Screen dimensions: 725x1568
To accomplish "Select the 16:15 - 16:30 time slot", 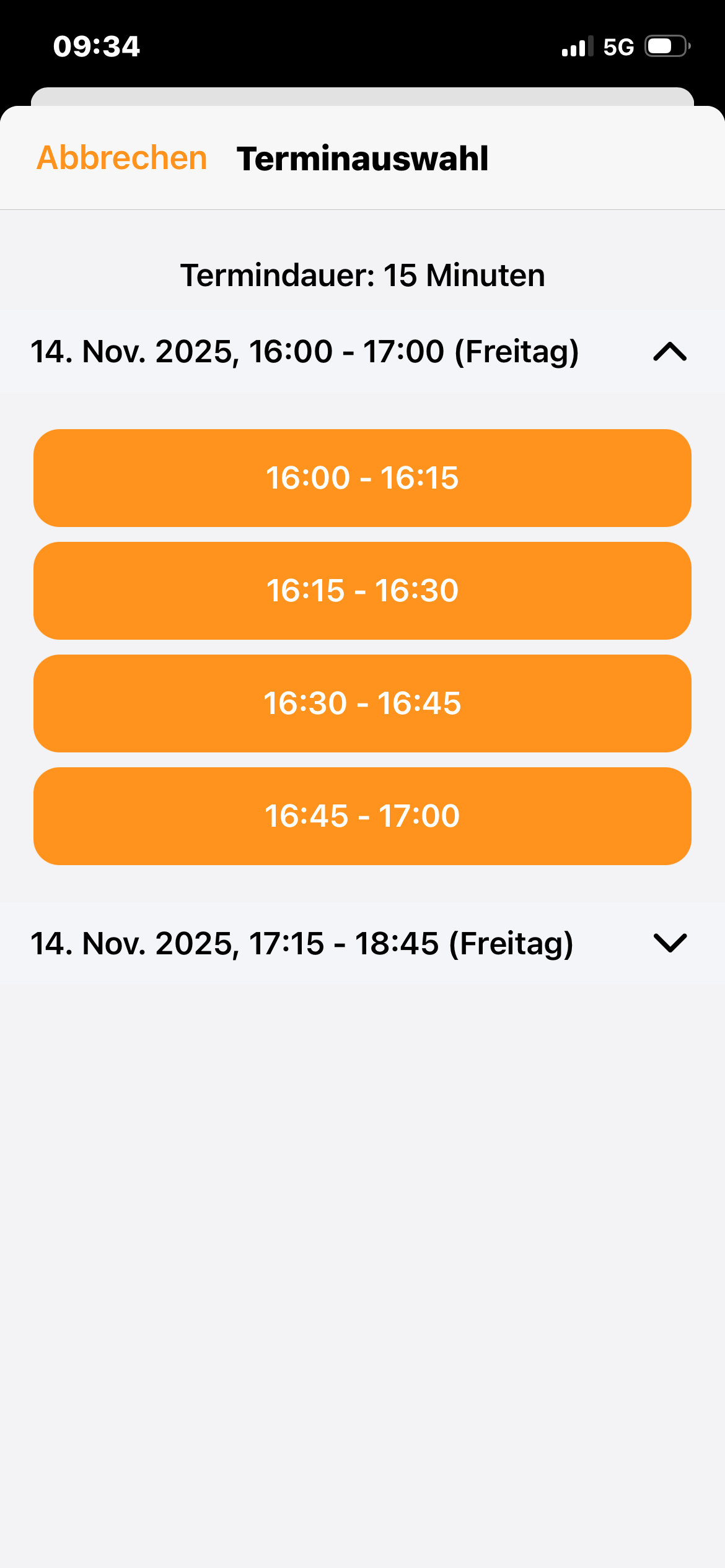I will (x=362, y=590).
